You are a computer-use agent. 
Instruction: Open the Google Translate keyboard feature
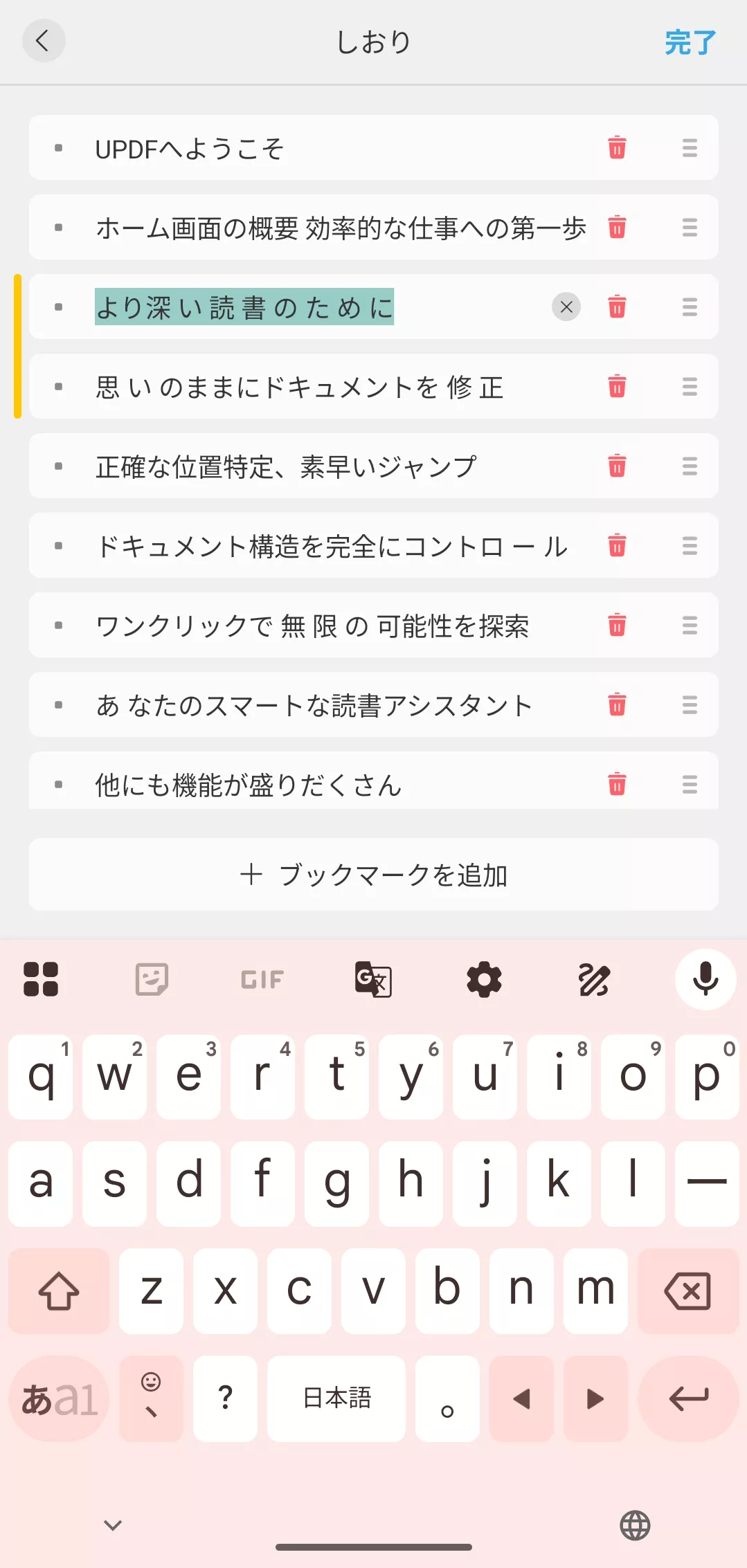coord(372,980)
